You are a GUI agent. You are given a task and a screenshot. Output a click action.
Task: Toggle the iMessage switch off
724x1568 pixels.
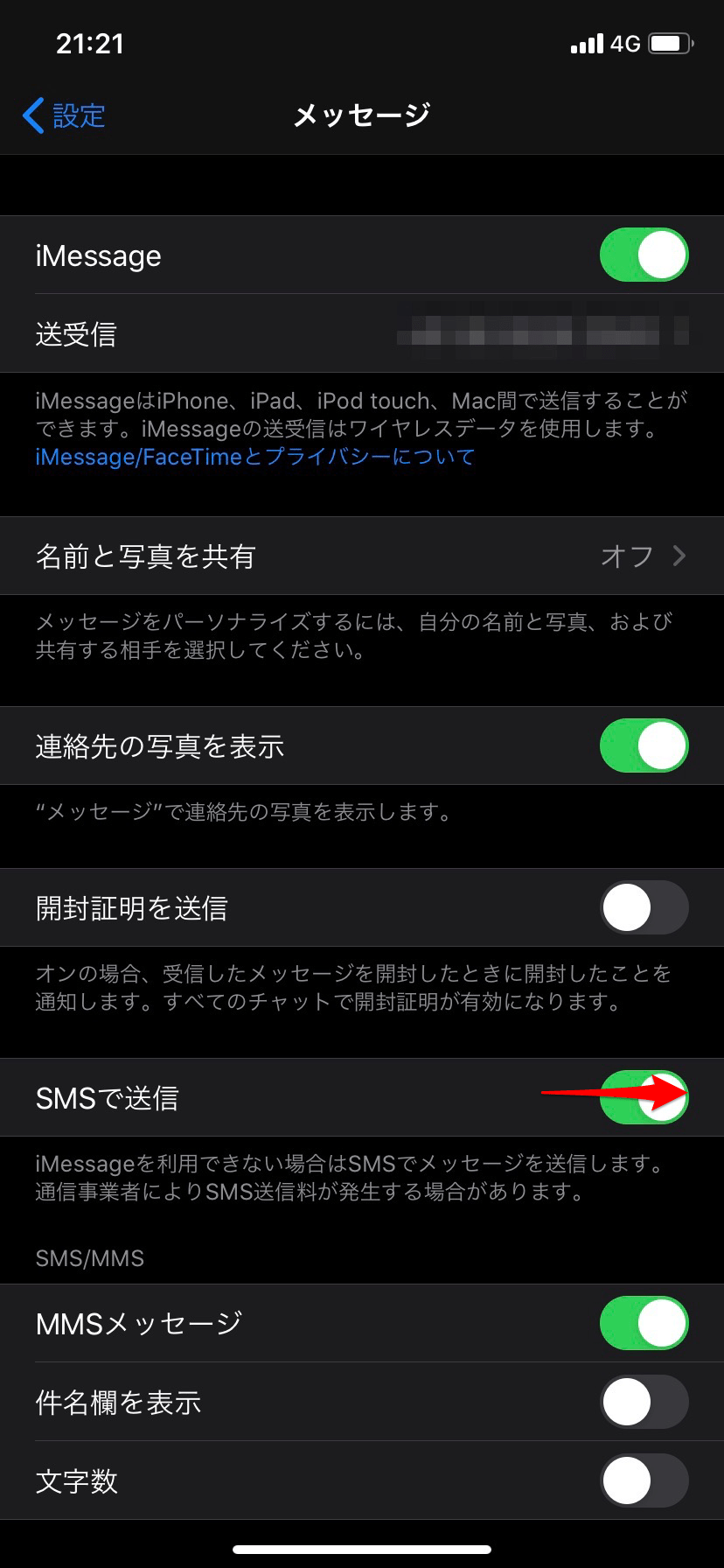pyautogui.click(x=644, y=255)
